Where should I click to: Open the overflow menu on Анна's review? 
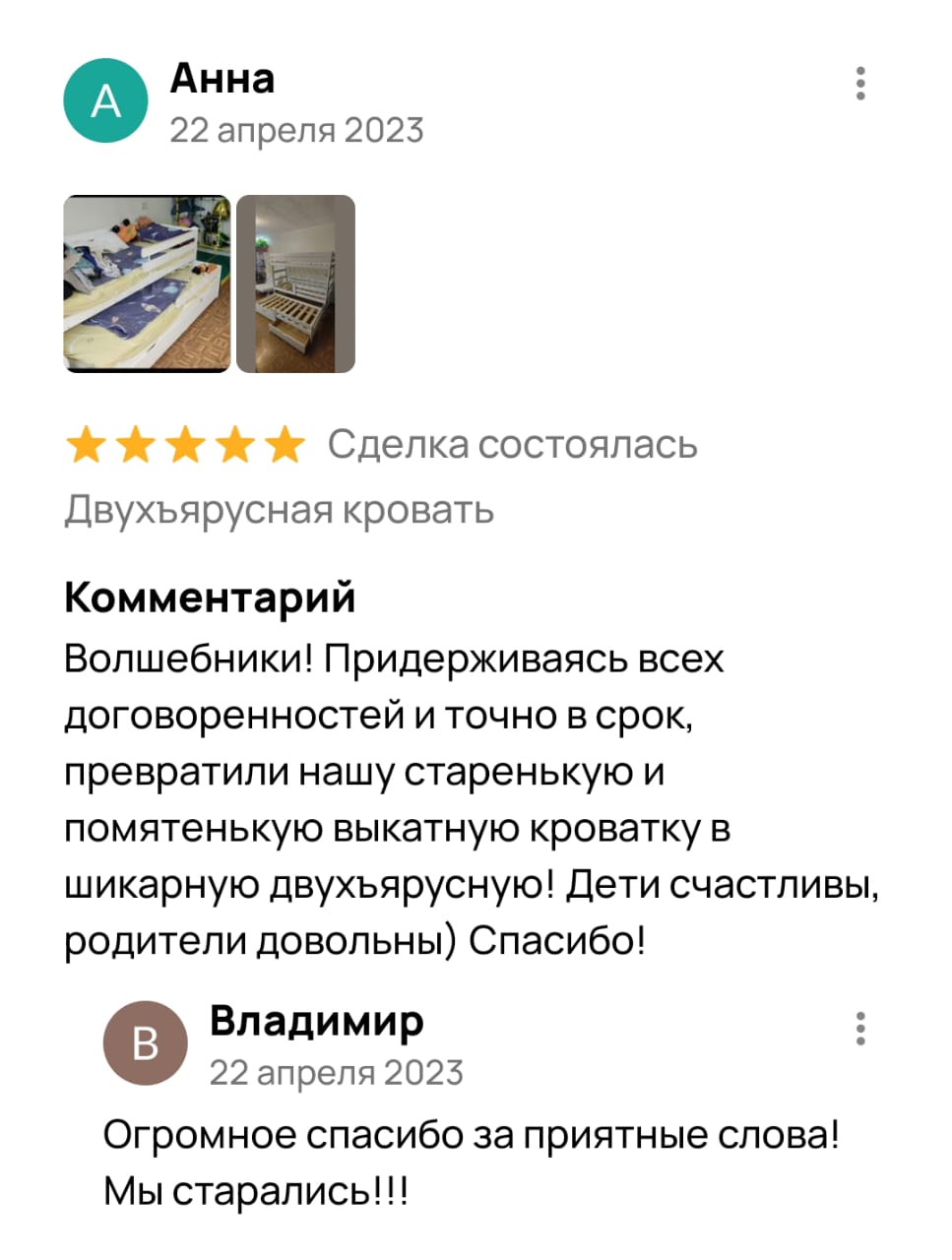pos(860,84)
